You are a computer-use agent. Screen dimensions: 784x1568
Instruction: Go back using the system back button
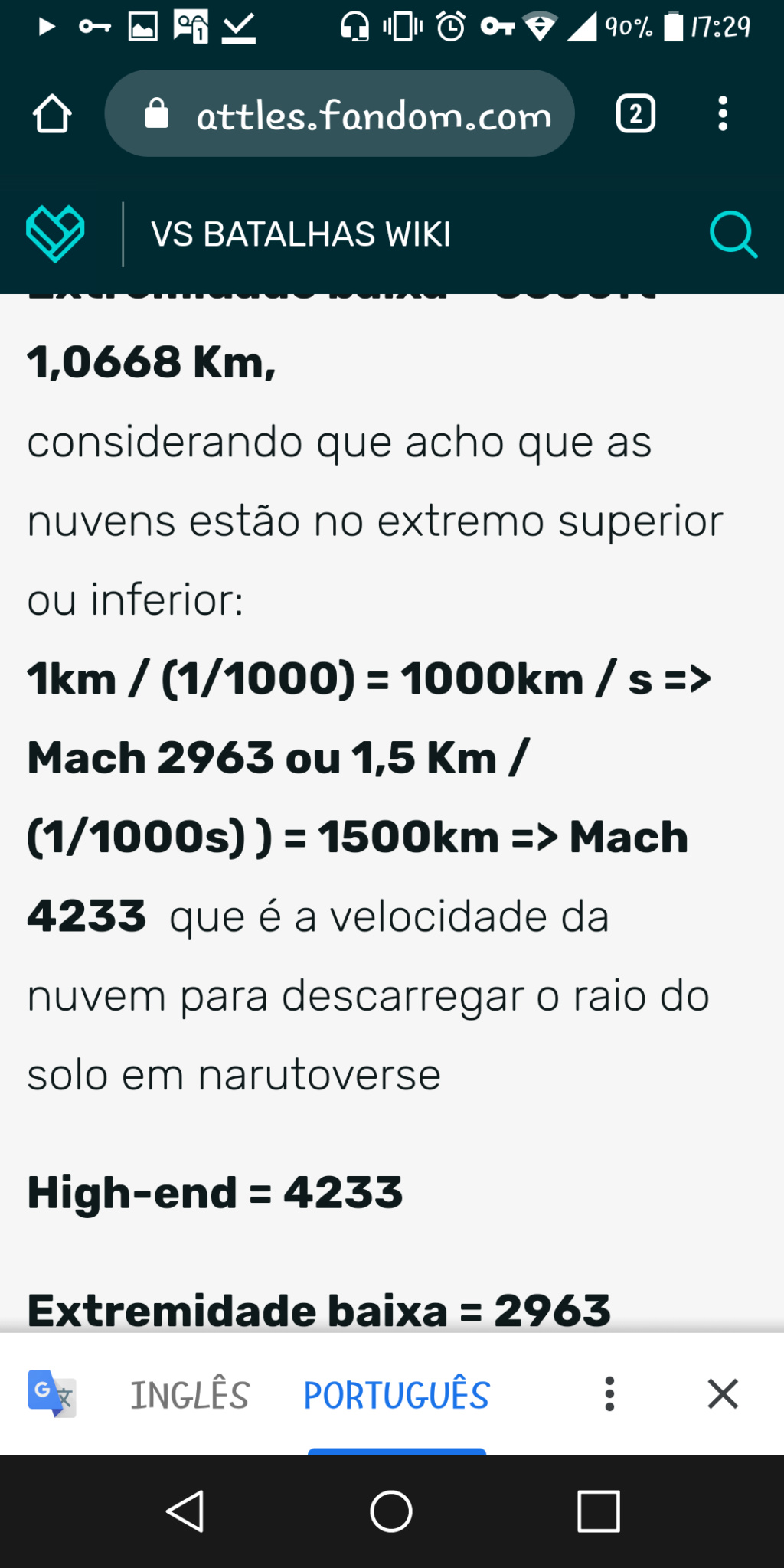[185, 1511]
